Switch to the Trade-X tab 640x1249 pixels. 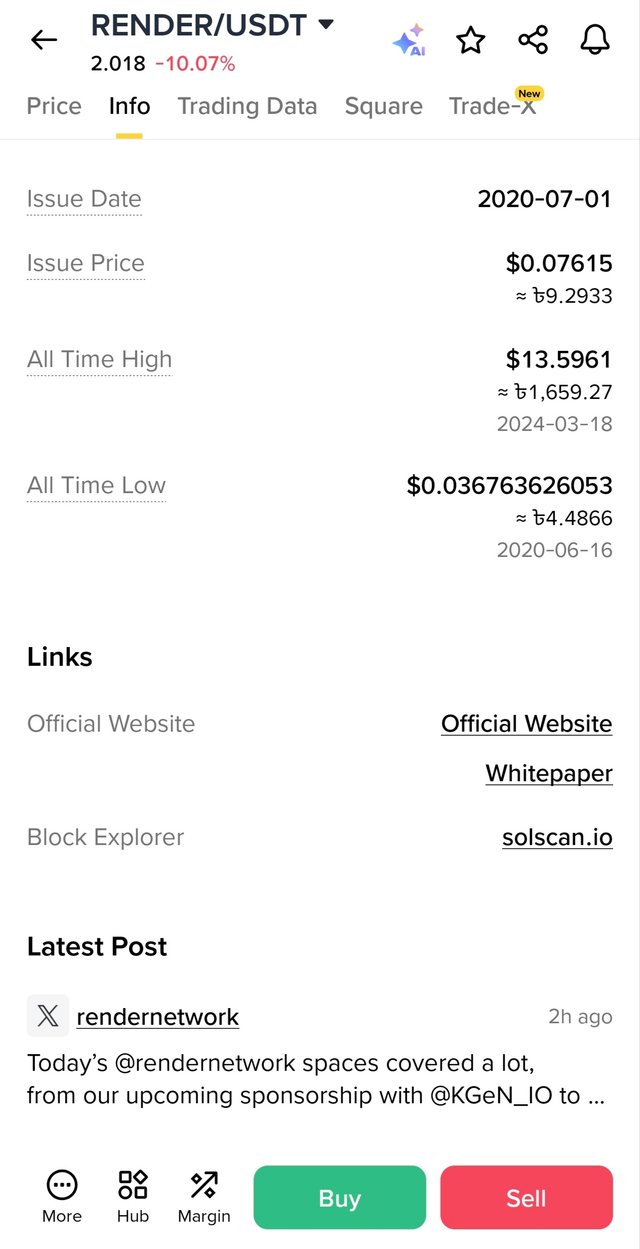492,106
